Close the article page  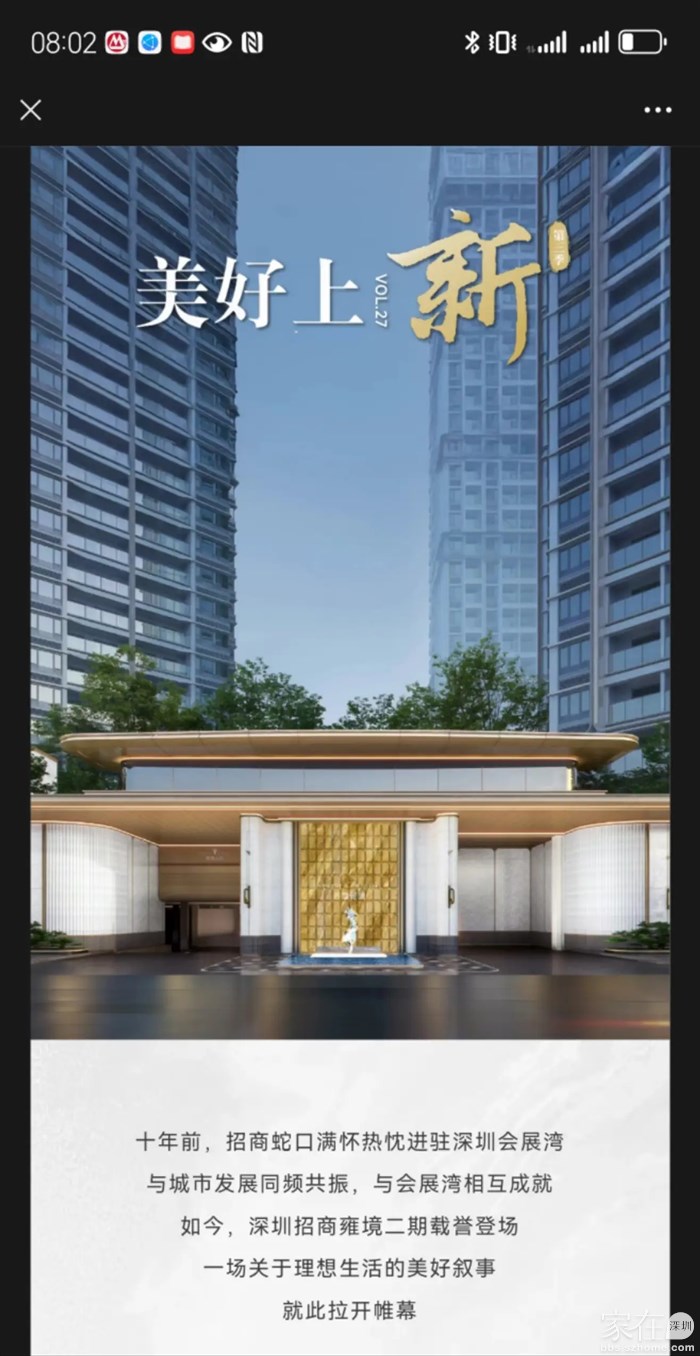(x=31, y=110)
